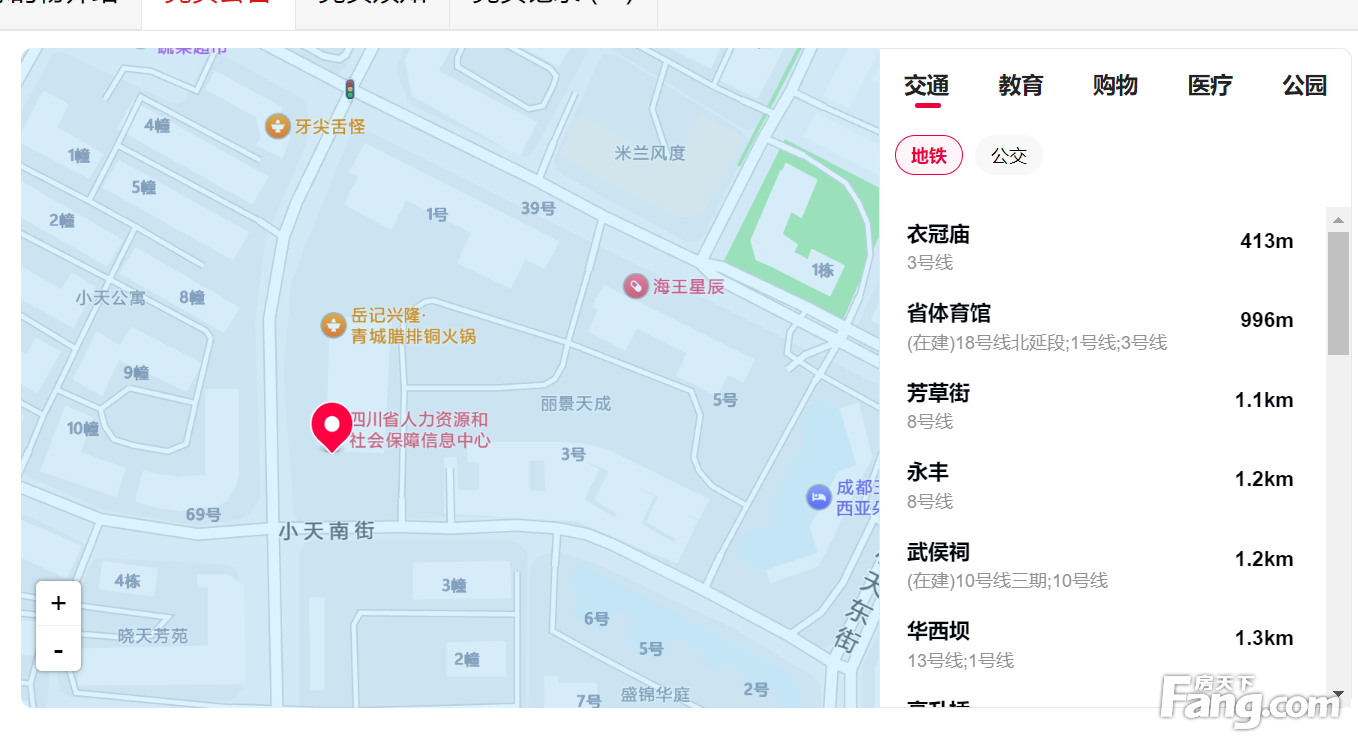
Task: Select the 公园 tab
Action: coord(1304,86)
